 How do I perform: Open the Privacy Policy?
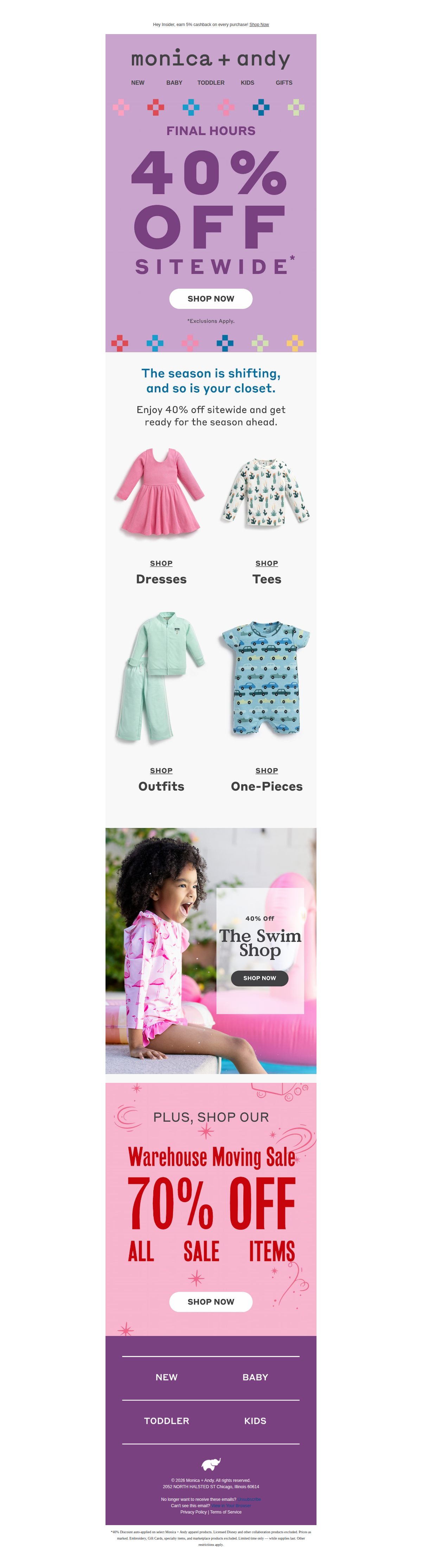pos(193,1512)
